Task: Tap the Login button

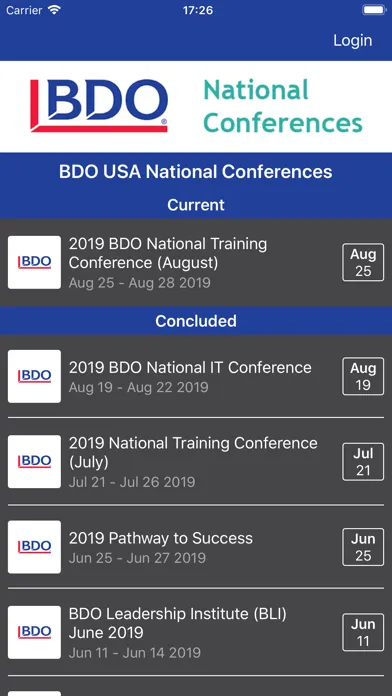Action: 352,40
